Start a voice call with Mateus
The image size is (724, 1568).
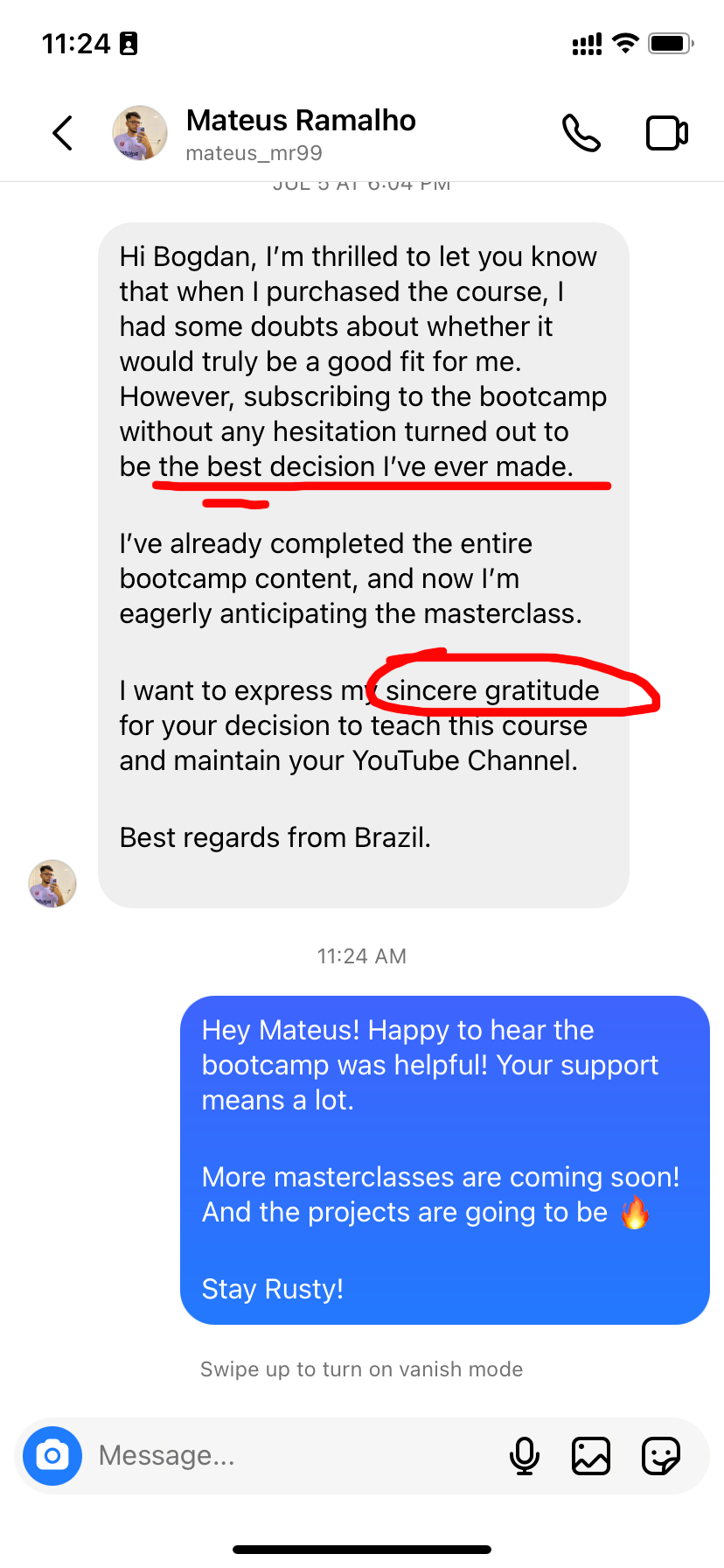pyautogui.click(x=581, y=134)
